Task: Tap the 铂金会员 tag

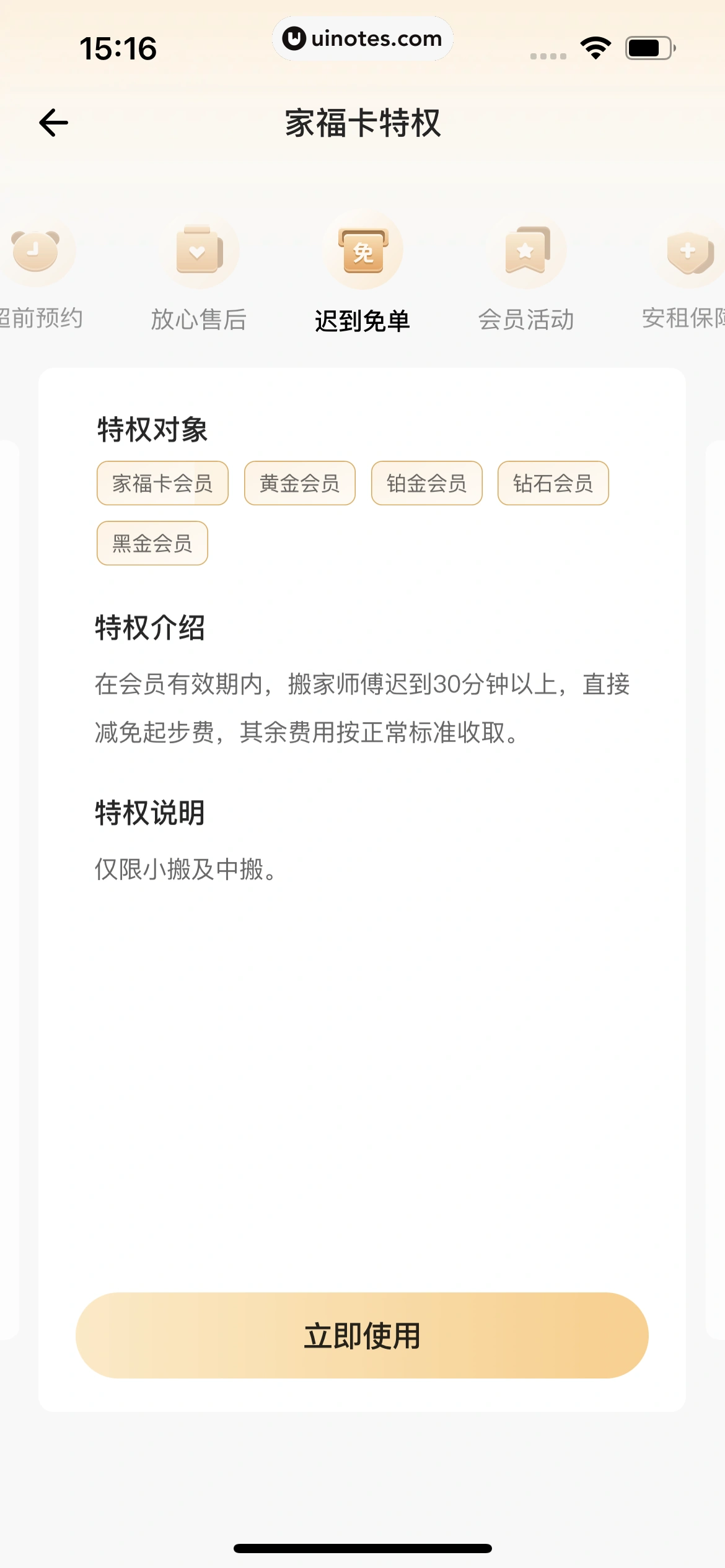Action: [426, 484]
